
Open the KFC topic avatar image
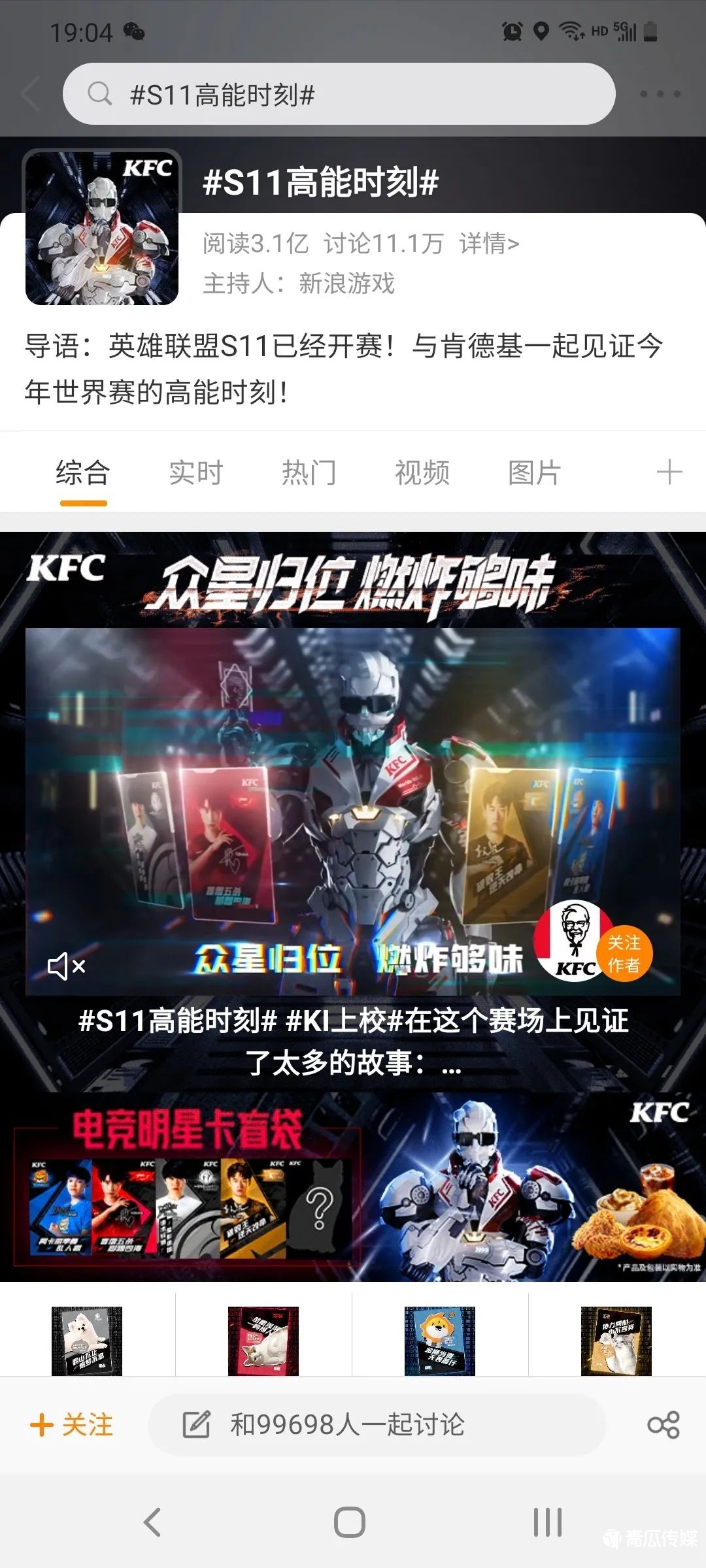102,228
